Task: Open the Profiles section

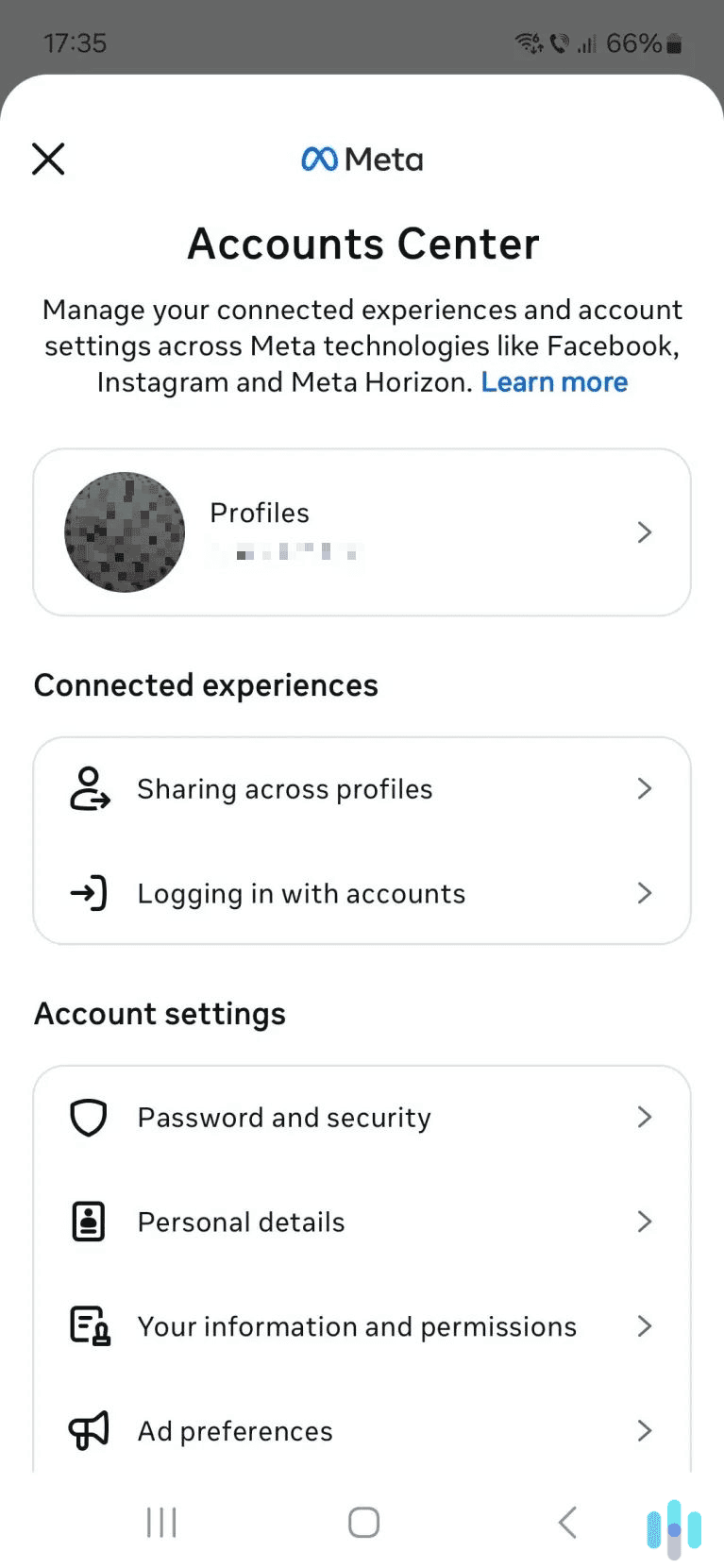Action: 362,531
